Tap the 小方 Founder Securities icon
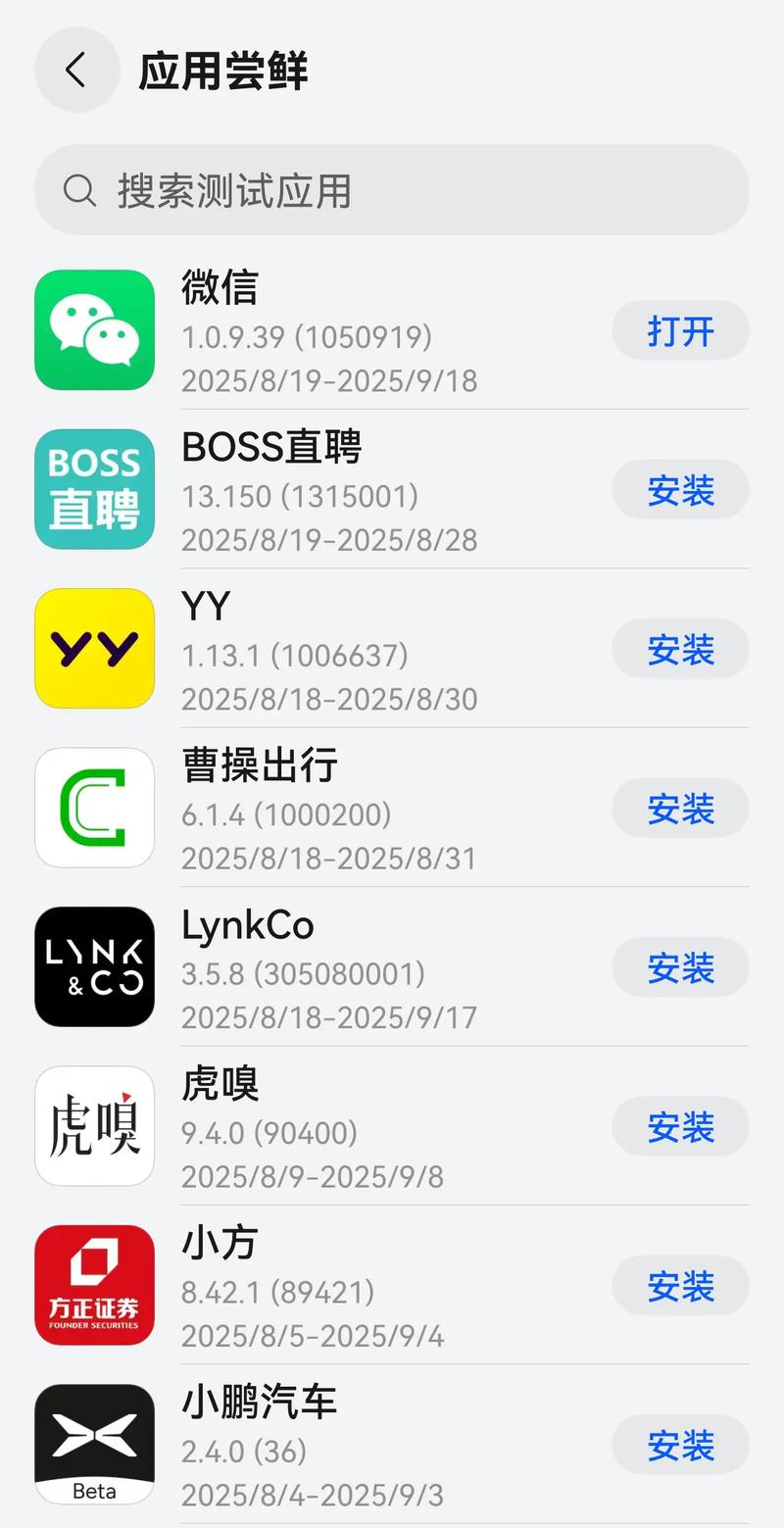Viewport: 784px width, 1528px height. (94, 1285)
